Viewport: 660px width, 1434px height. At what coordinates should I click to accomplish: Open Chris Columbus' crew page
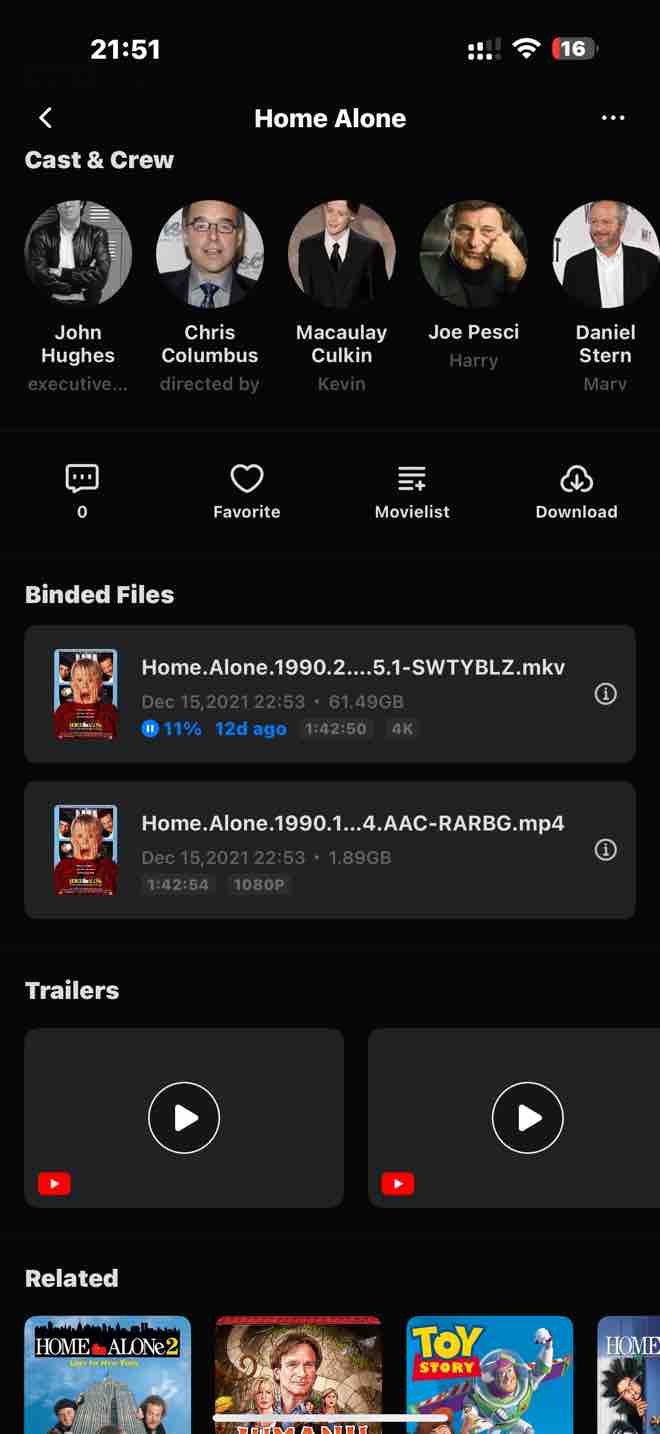pos(210,254)
